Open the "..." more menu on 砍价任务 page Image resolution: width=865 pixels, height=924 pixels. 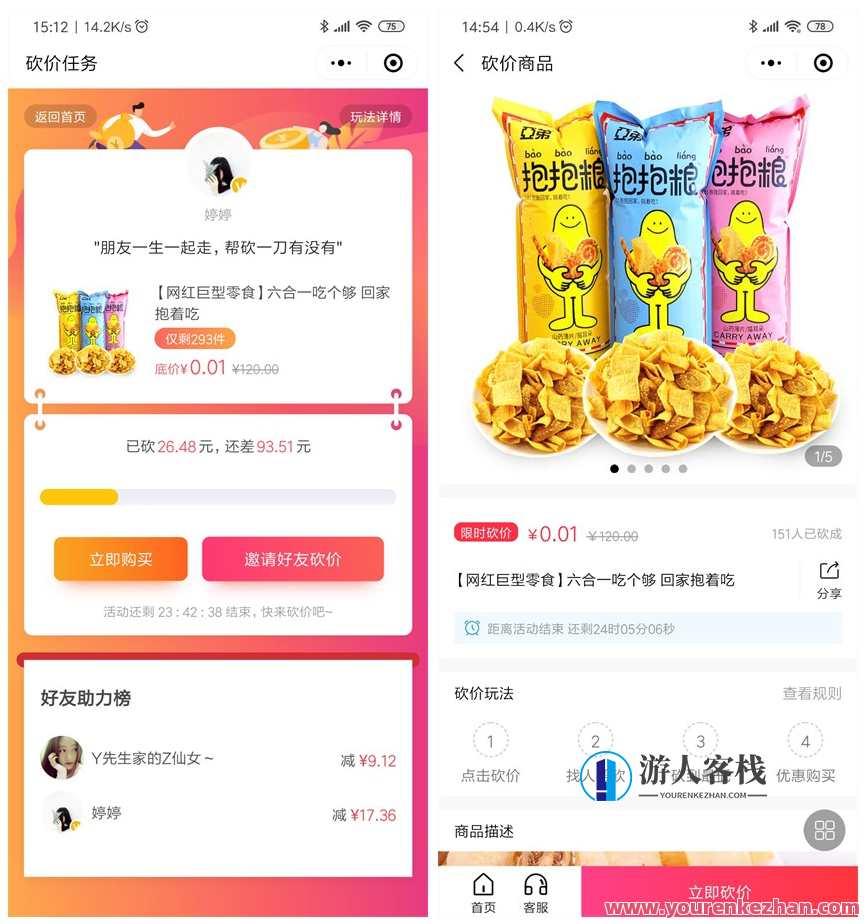coord(340,62)
